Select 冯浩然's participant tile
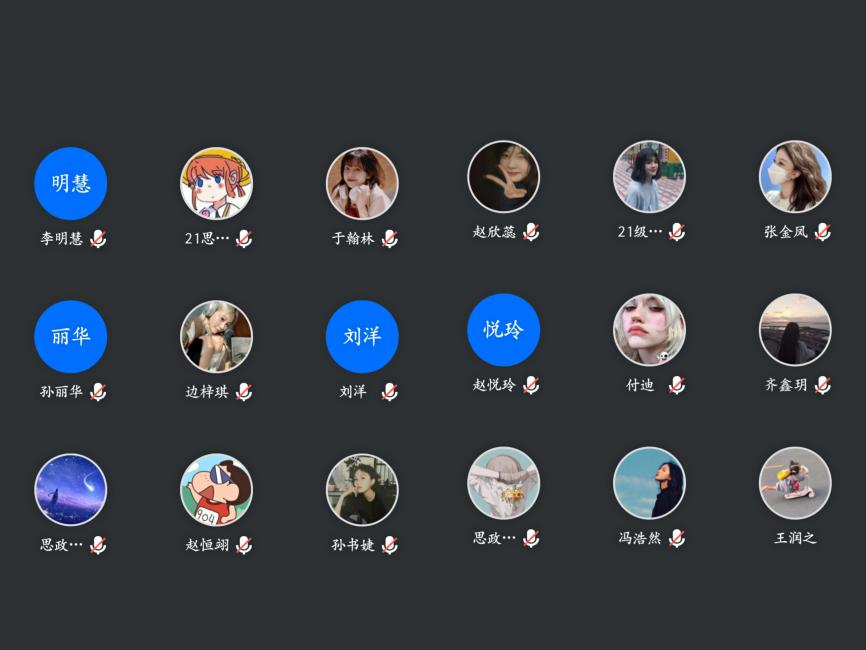866x650 pixels. [649, 483]
